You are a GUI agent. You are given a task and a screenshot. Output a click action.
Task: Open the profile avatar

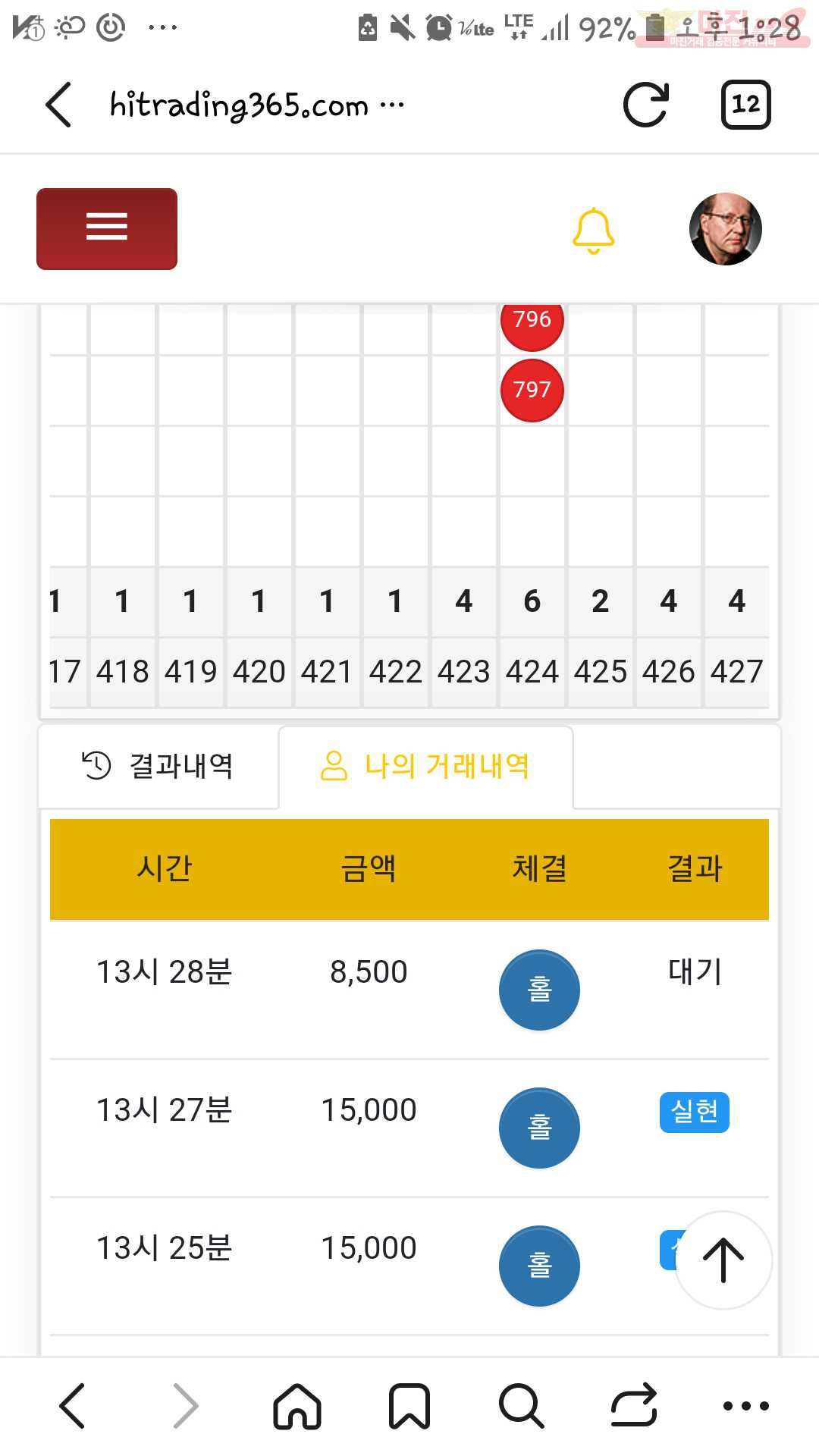[x=725, y=229]
